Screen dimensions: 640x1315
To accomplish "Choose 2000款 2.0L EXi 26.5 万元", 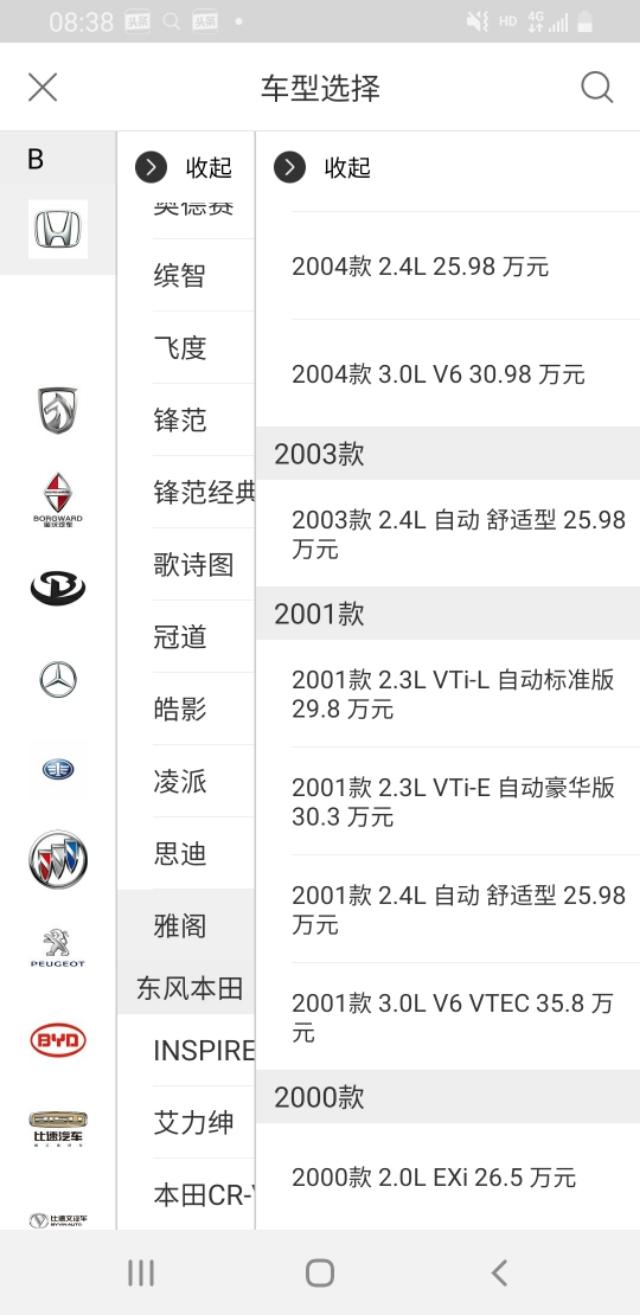I will 434,1177.
